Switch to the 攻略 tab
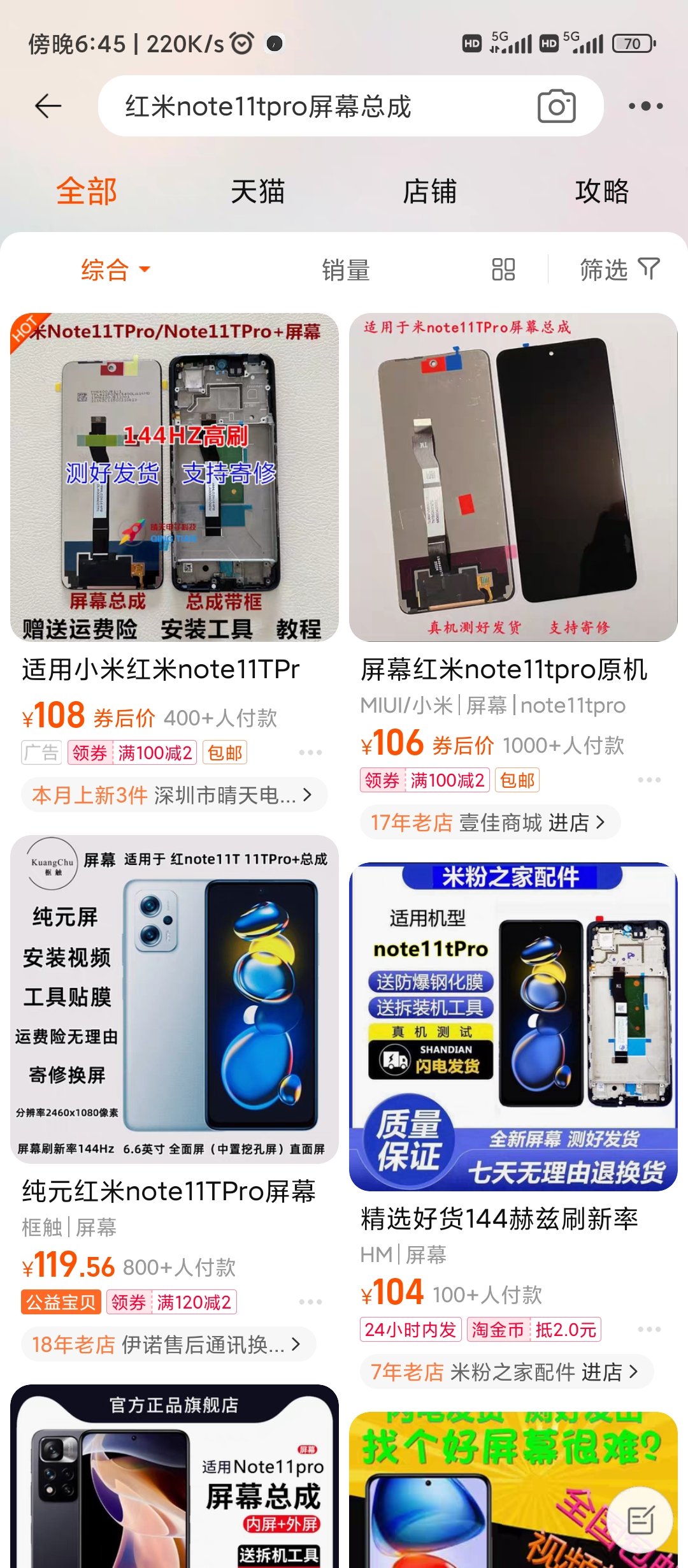This screenshot has height=1568, width=688. tap(601, 191)
